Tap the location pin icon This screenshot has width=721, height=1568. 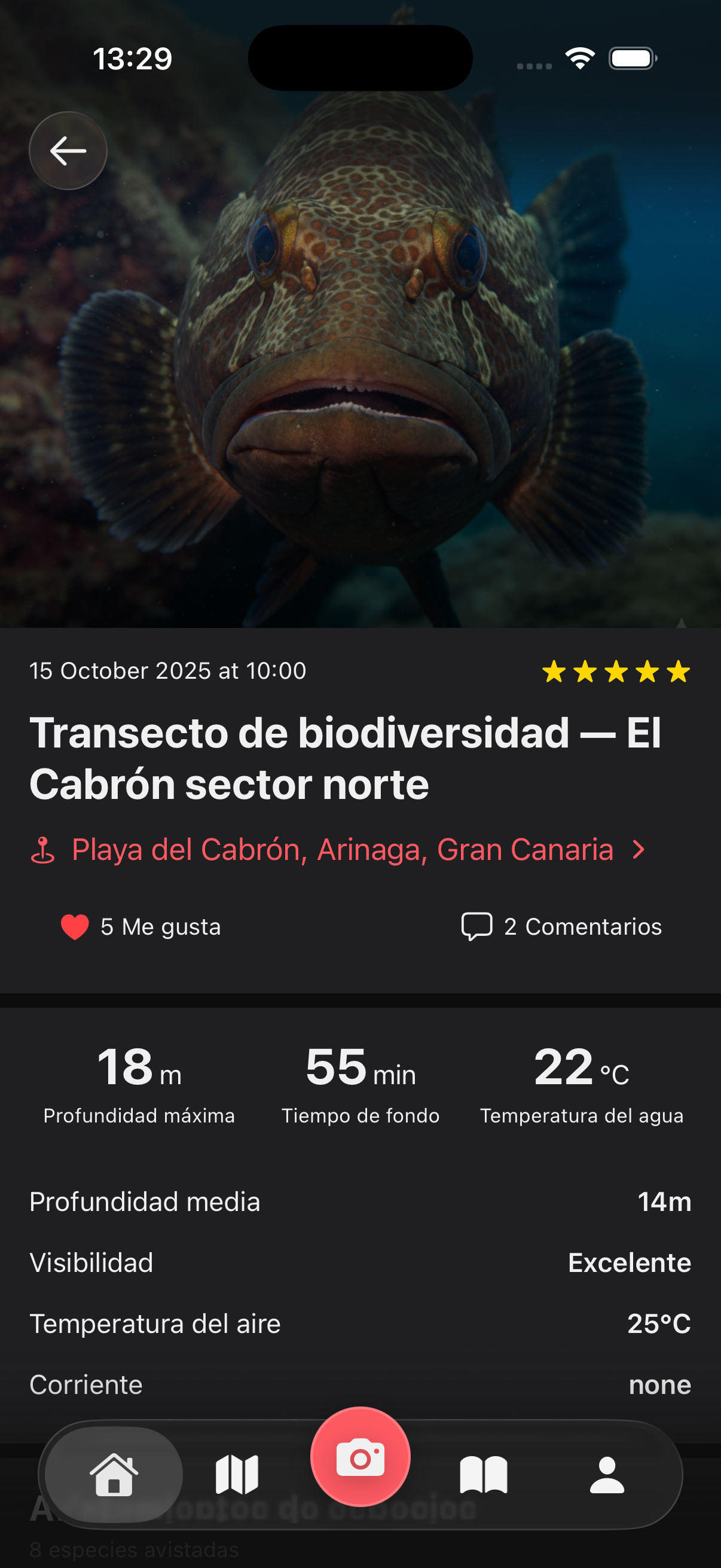pos(42,851)
